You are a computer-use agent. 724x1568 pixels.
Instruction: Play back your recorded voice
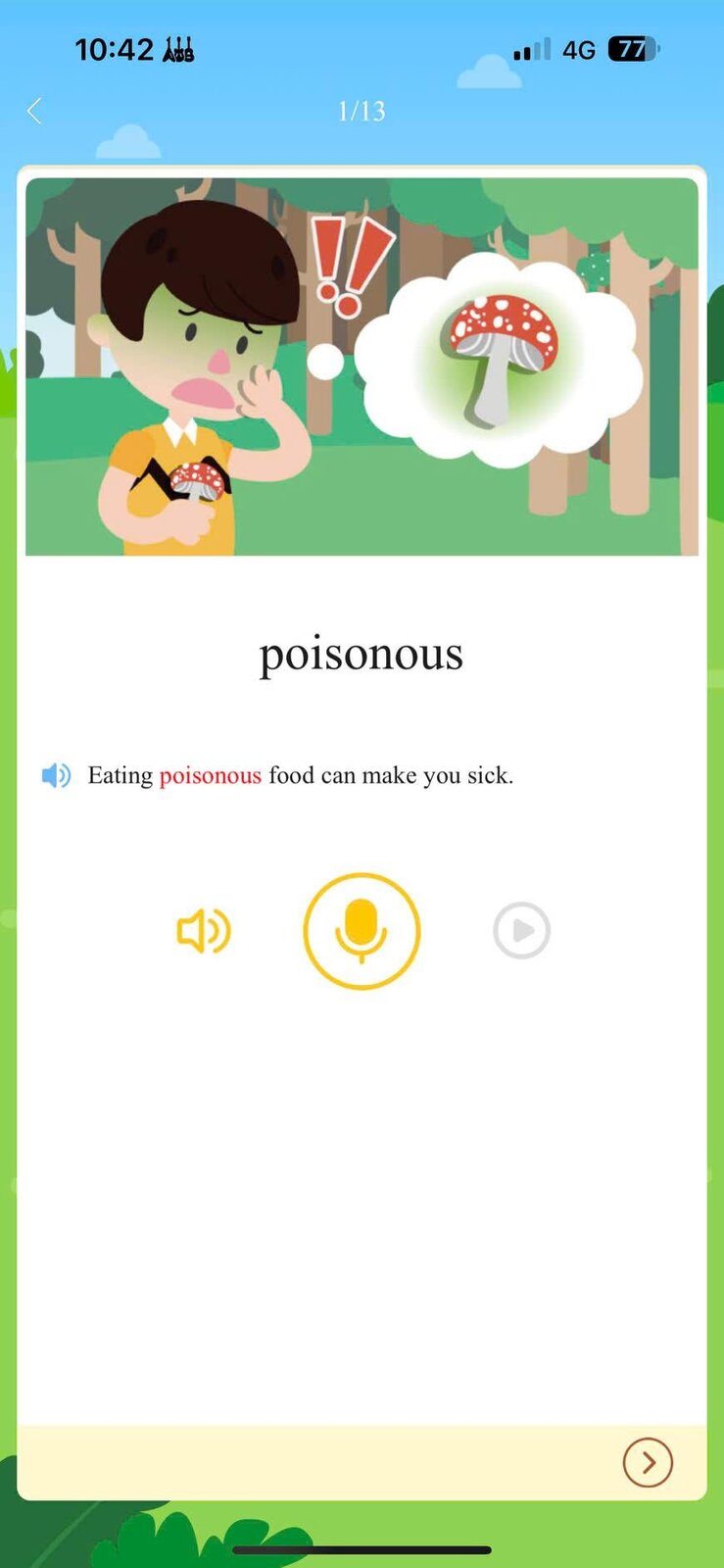tap(521, 930)
